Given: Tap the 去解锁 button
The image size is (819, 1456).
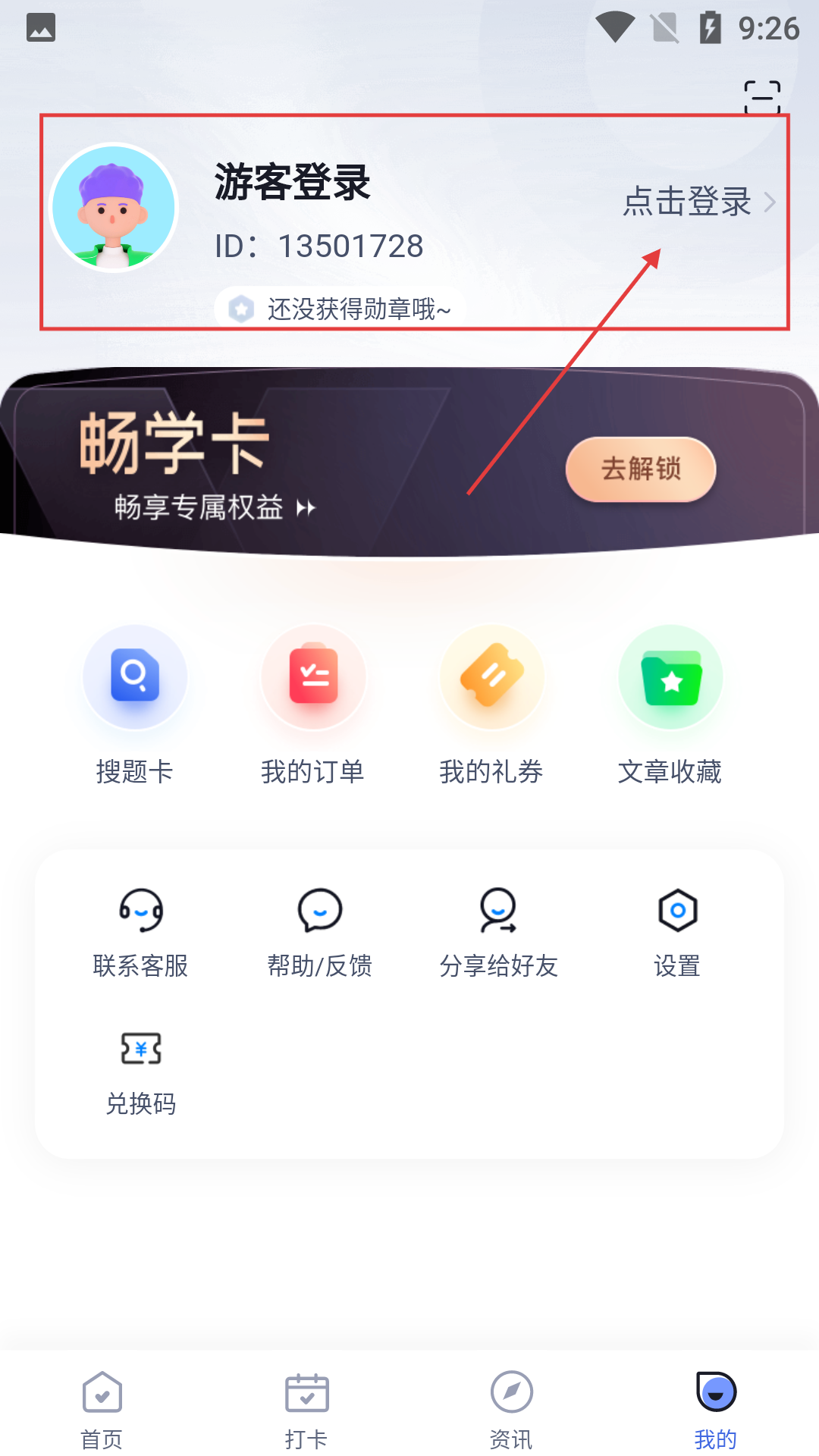Looking at the screenshot, I should [640, 469].
